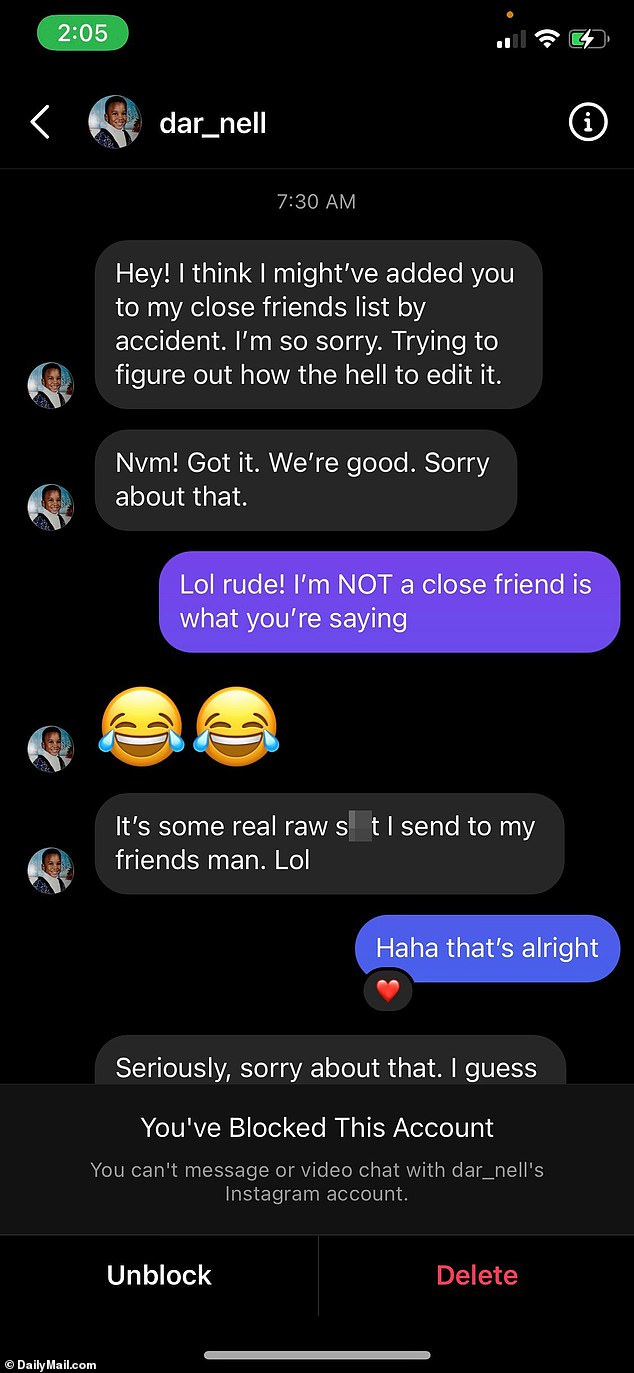Open the chat info icon
The width and height of the screenshot is (634, 1373).
[588, 122]
